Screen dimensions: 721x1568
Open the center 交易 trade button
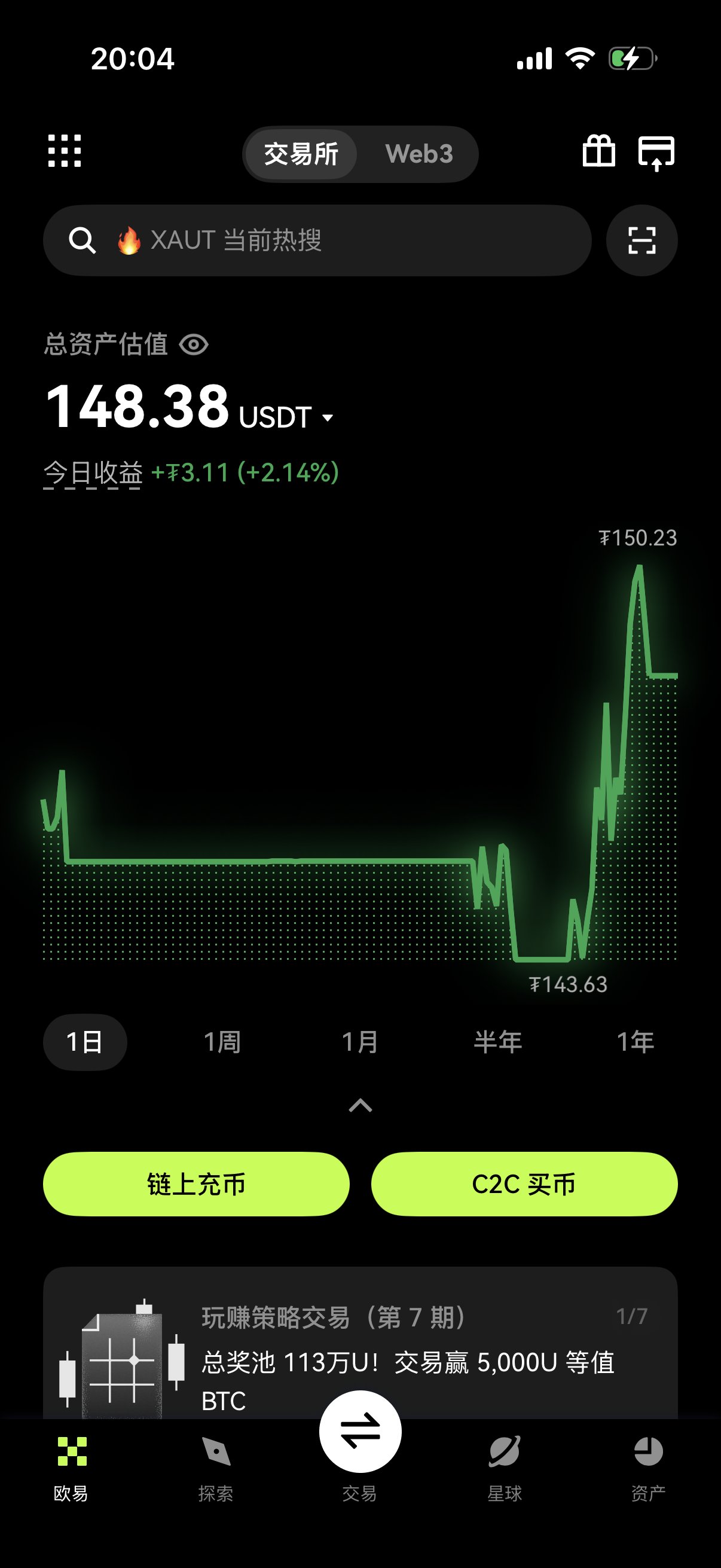pyautogui.click(x=360, y=1432)
